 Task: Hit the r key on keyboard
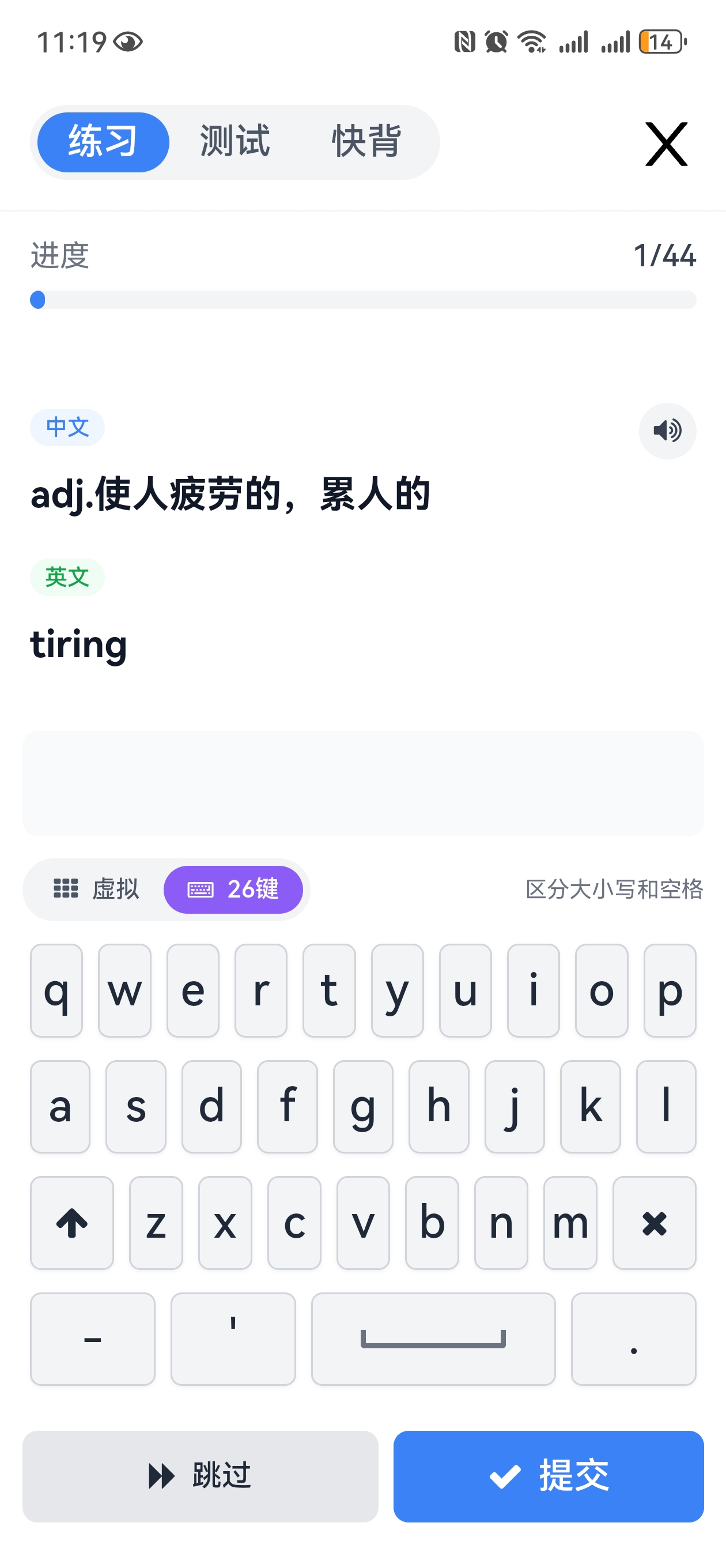[x=260, y=990]
